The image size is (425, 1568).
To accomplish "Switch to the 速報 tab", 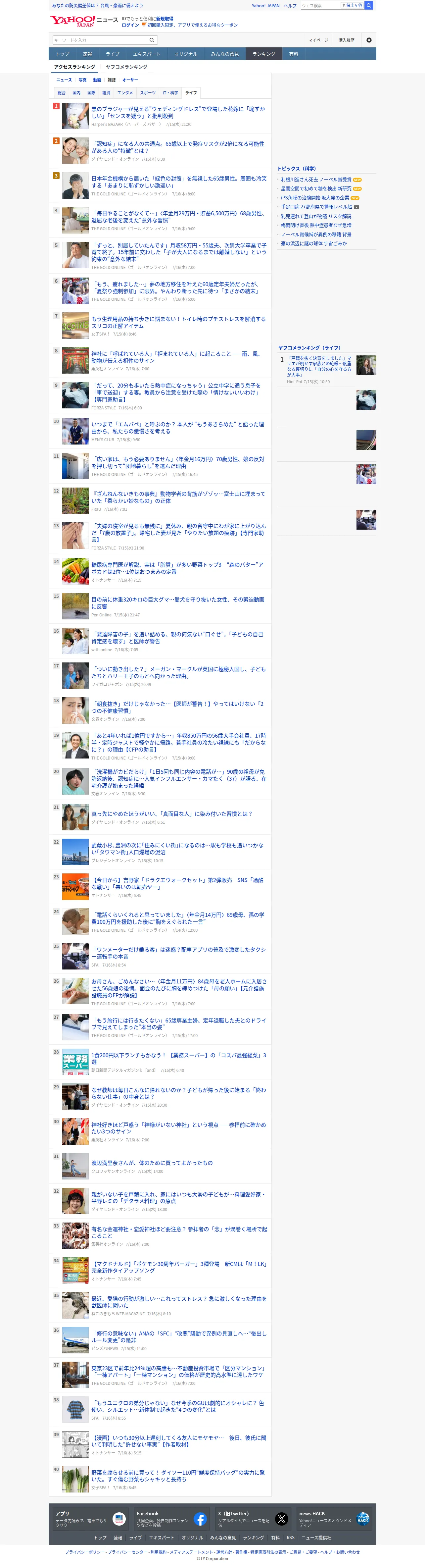I will 88,54.
